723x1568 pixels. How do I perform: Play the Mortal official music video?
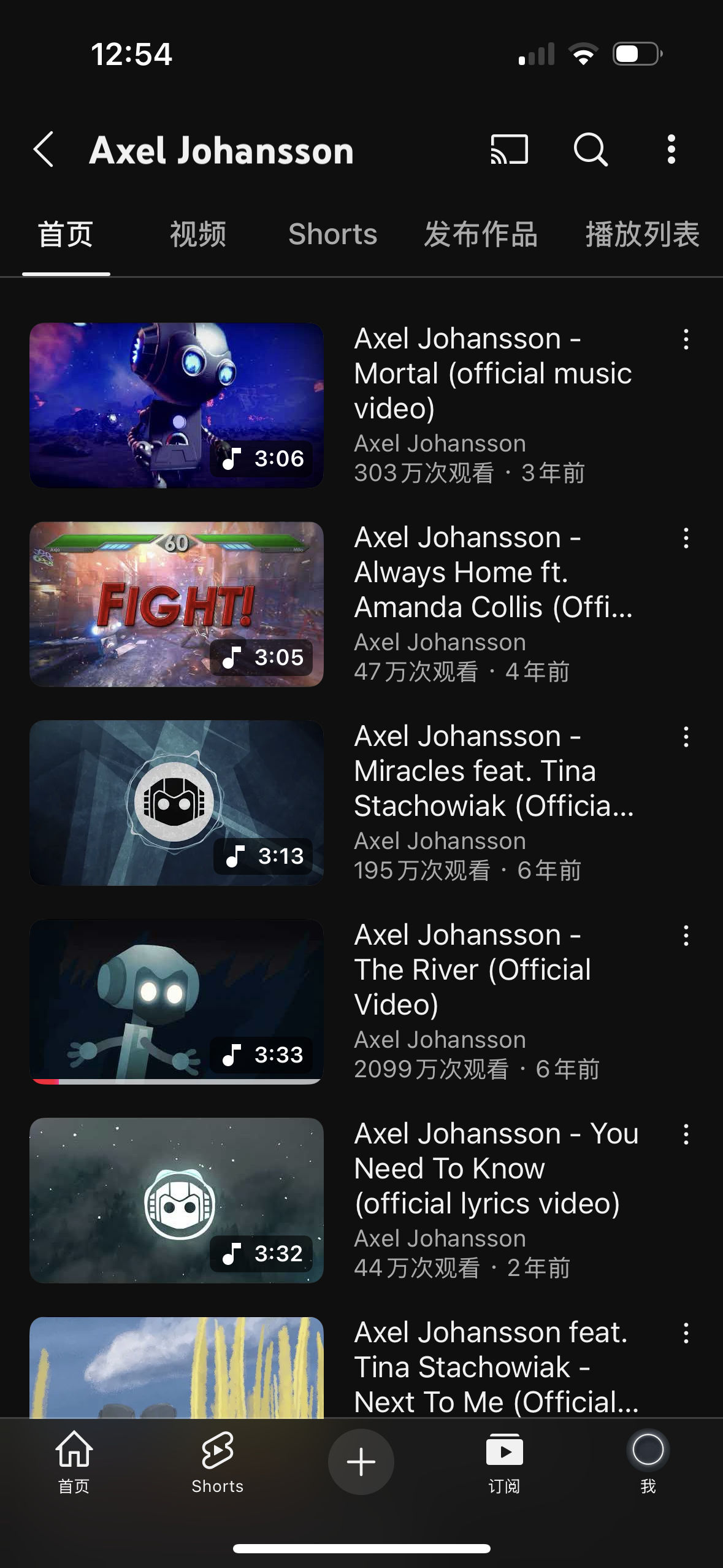pyautogui.click(x=177, y=405)
